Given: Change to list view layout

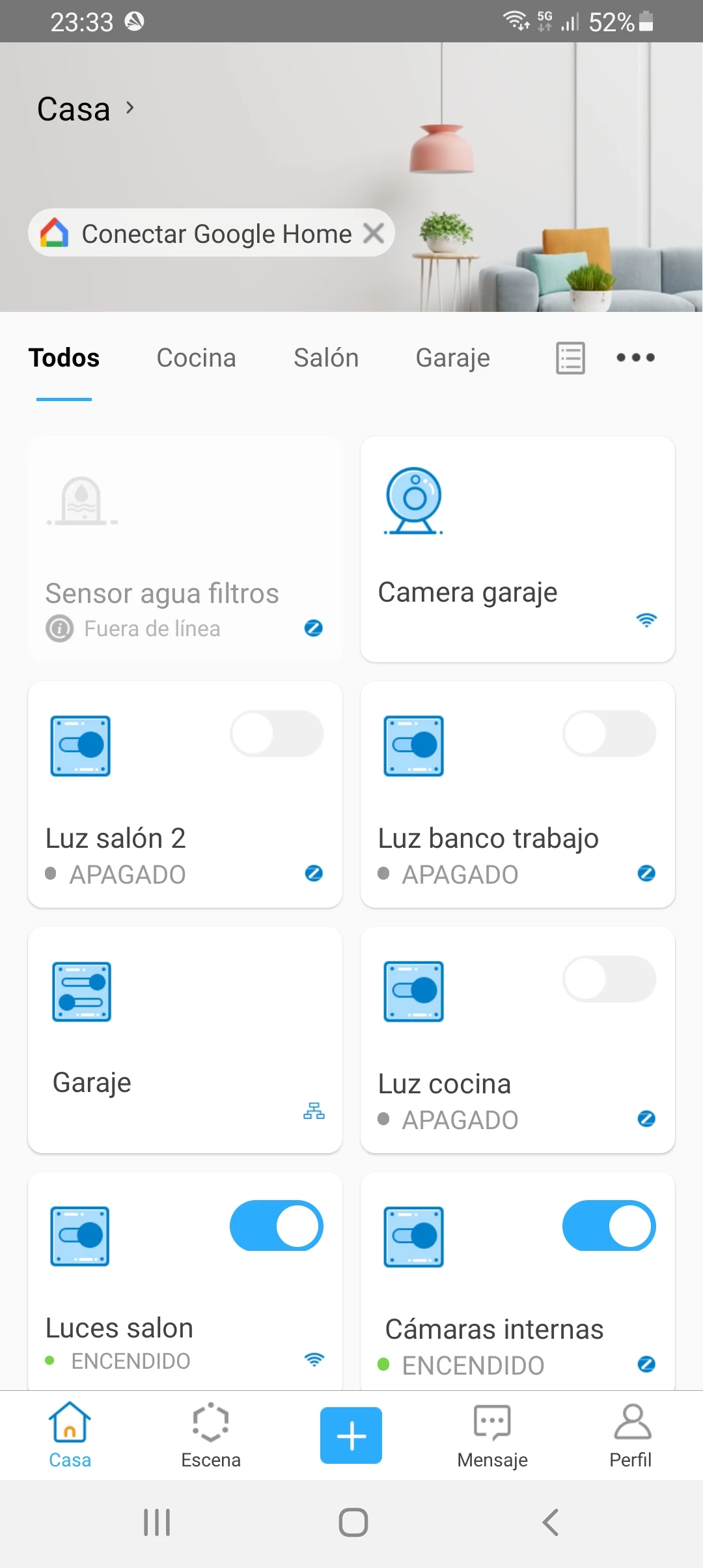Looking at the screenshot, I should click(570, 358).
